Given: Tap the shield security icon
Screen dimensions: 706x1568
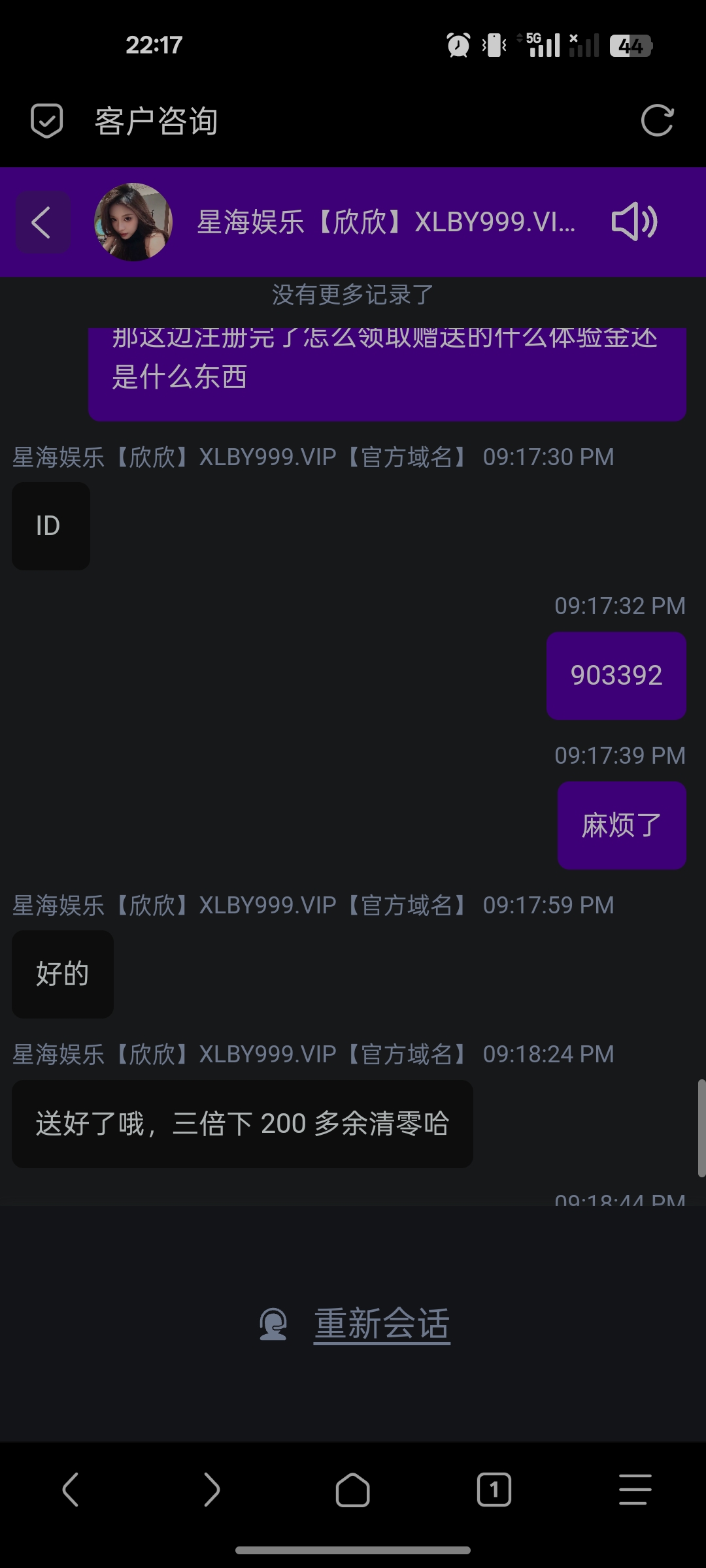Looking at the screenshot, I should [47, 121].
